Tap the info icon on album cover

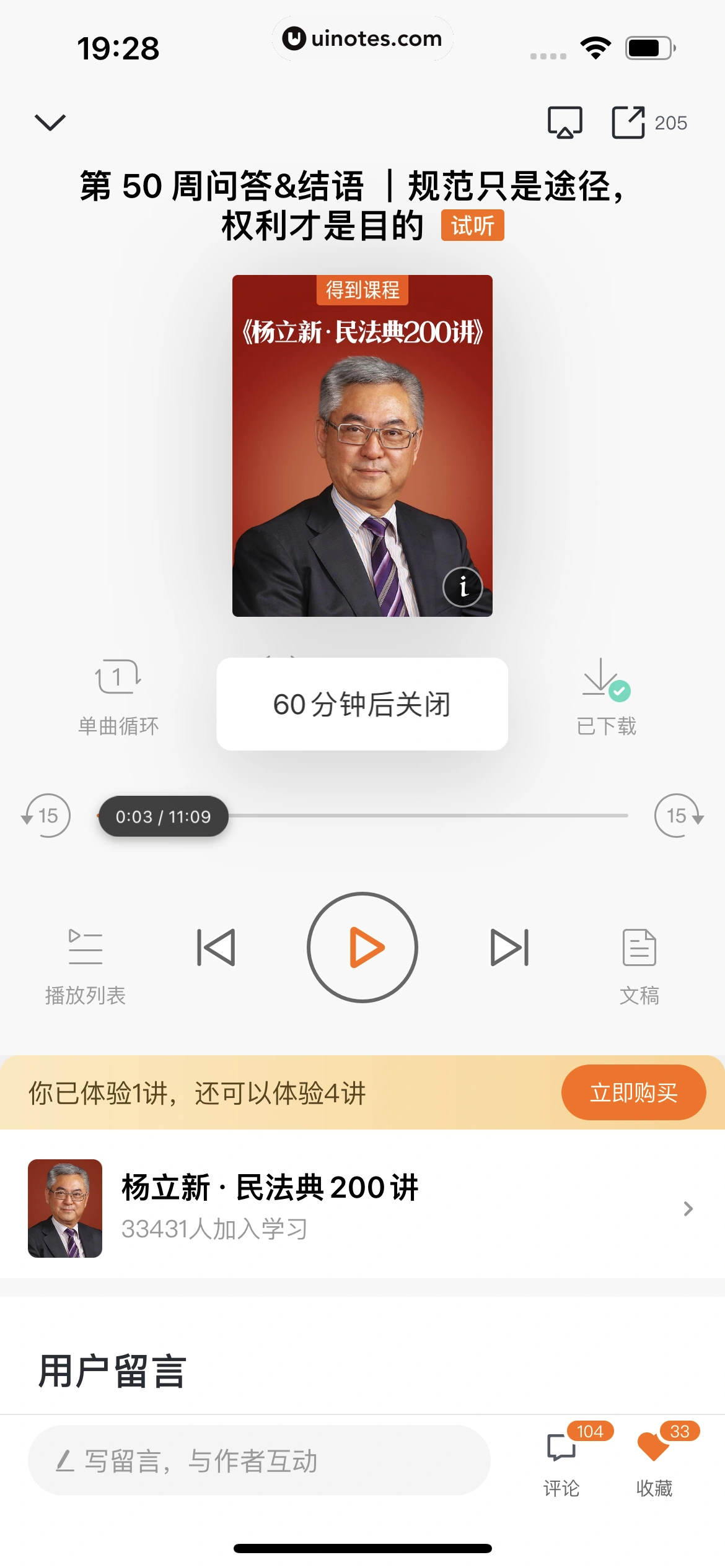462,586
